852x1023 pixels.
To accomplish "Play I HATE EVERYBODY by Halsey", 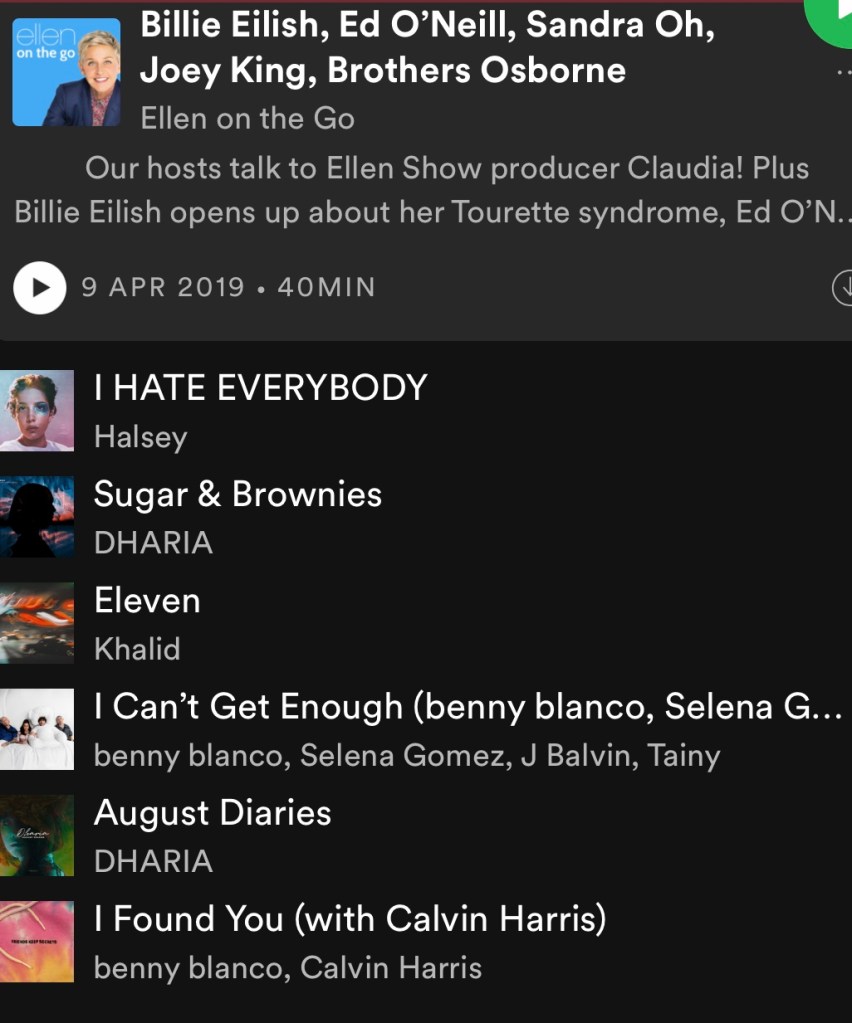I will click(x=260, y=410).
